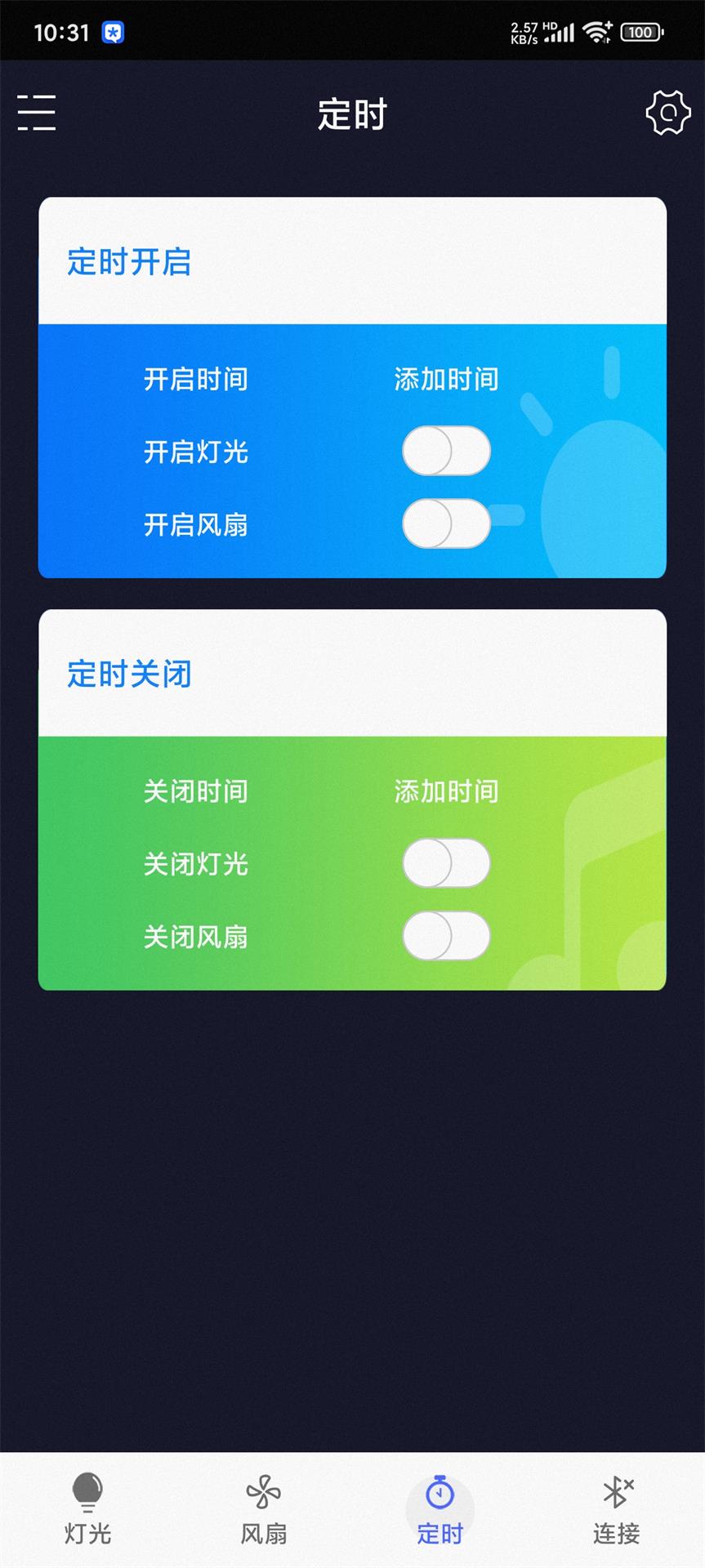The image size is (705, 1568).
Task: Toggle the 开启灯光 switch
Action: (x=446, y=451)
